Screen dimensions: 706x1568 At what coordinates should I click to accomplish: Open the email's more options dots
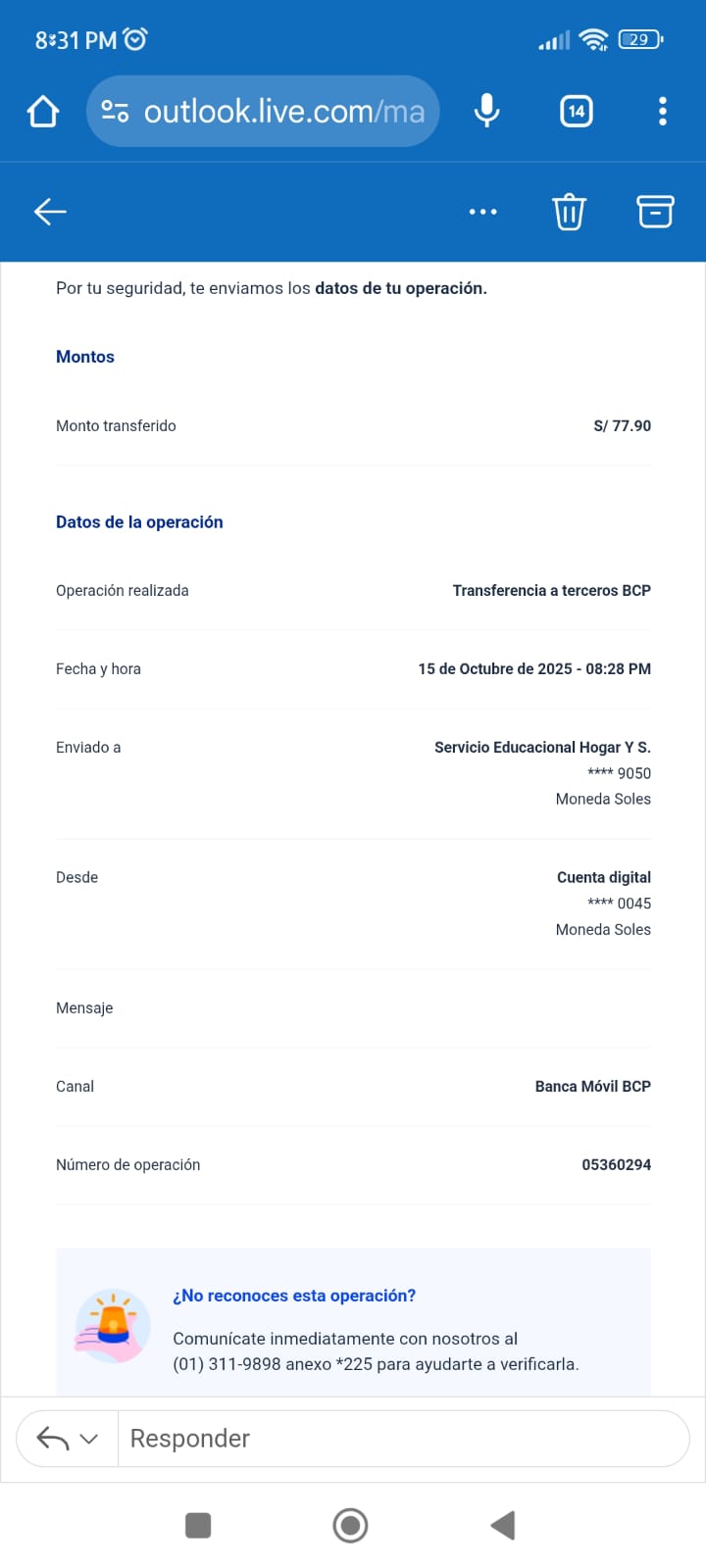[482, 212]
